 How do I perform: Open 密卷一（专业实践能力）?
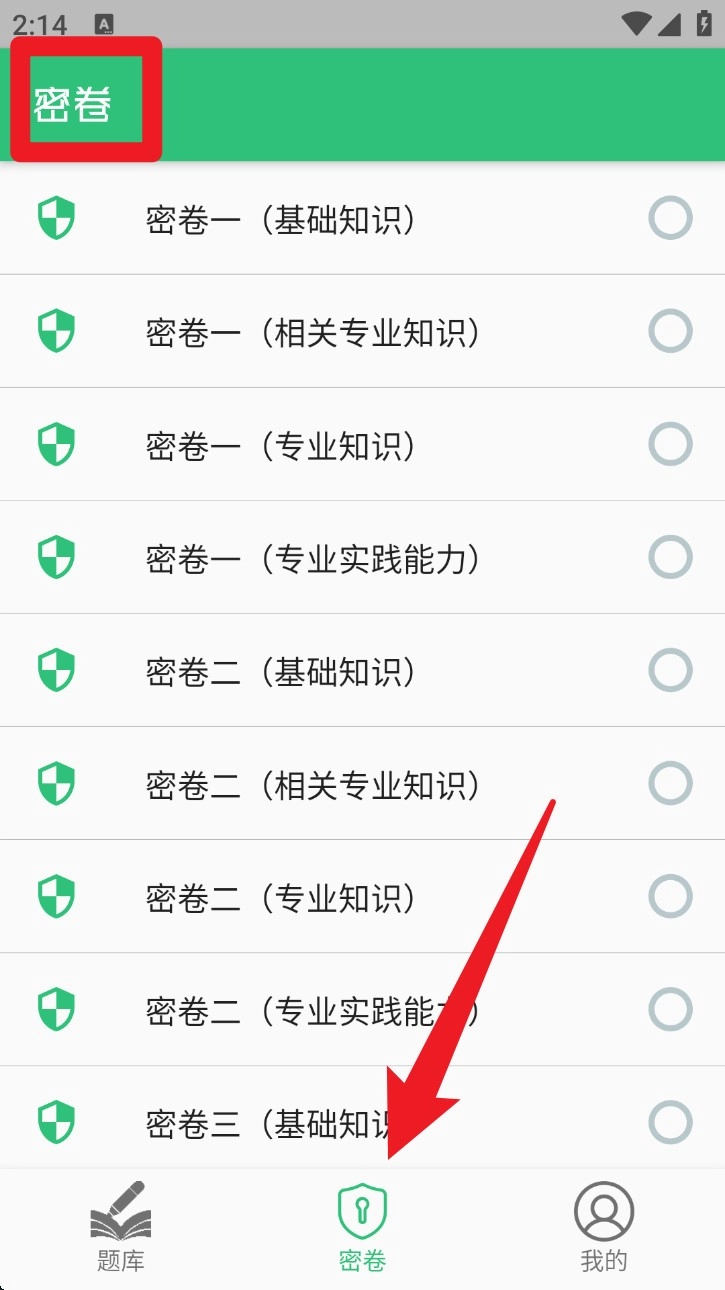coord(312,558)
